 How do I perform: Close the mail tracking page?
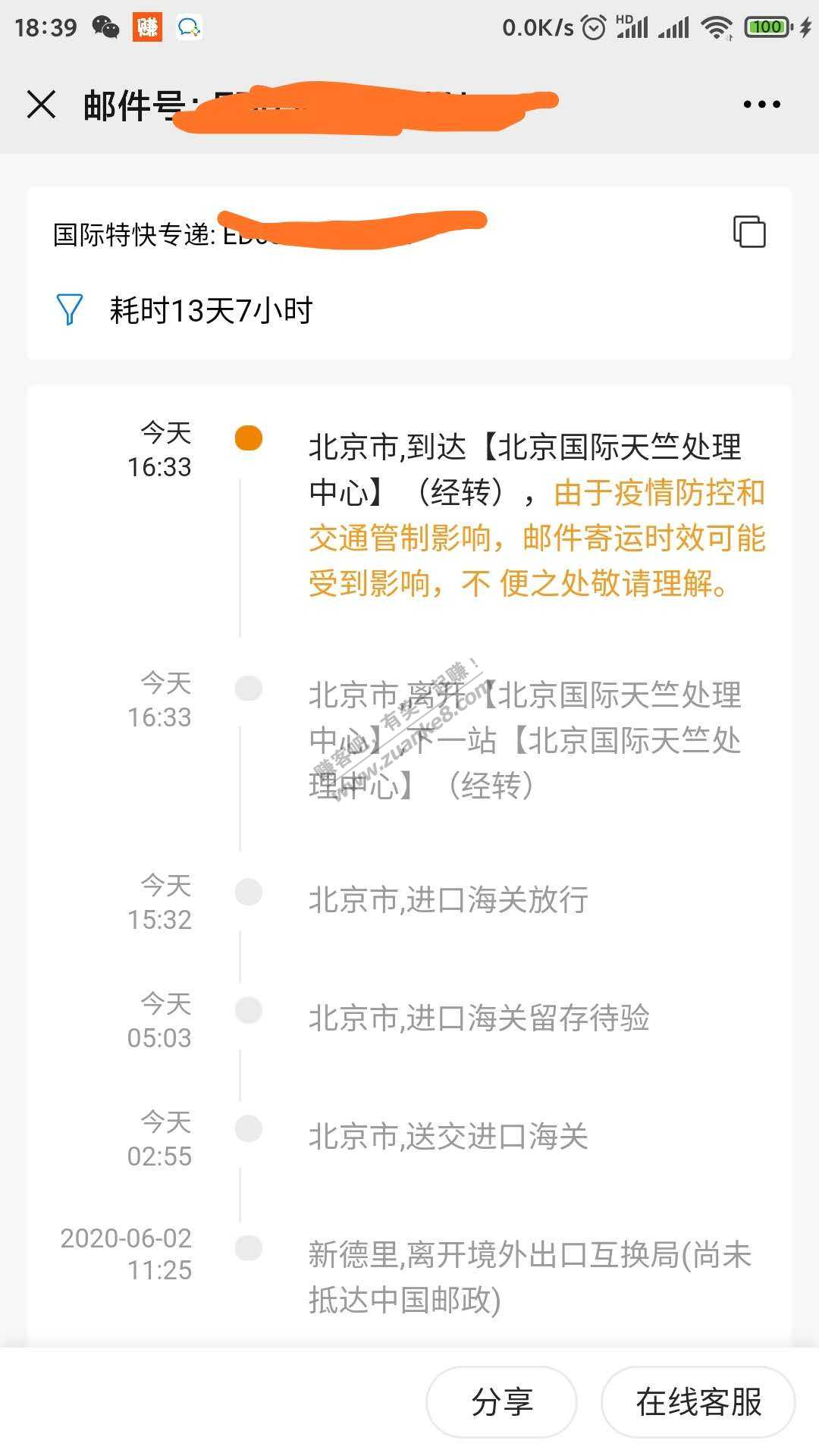tap(42, 105)
